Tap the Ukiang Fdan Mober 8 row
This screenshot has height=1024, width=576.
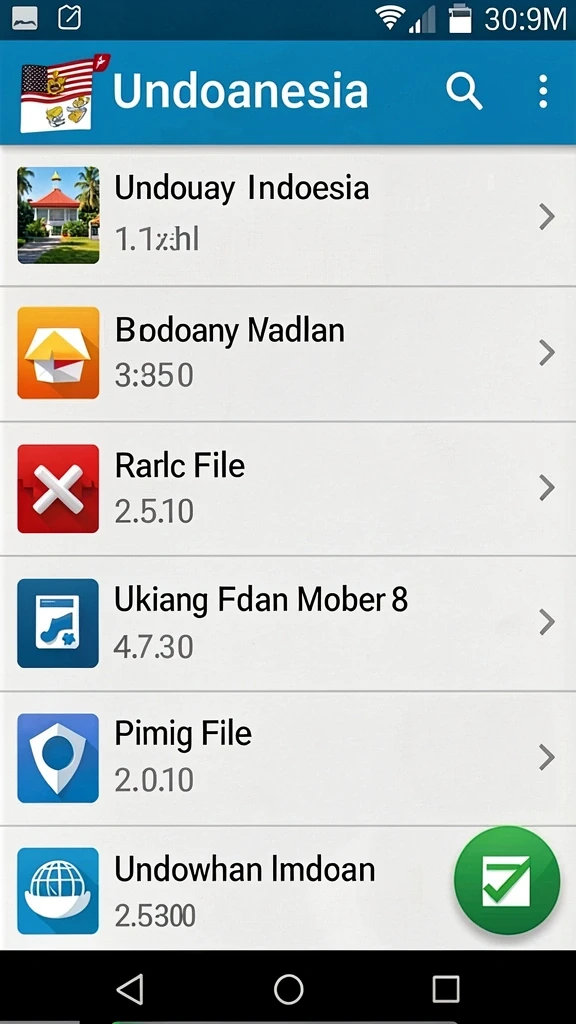click(x=288, y=624)
